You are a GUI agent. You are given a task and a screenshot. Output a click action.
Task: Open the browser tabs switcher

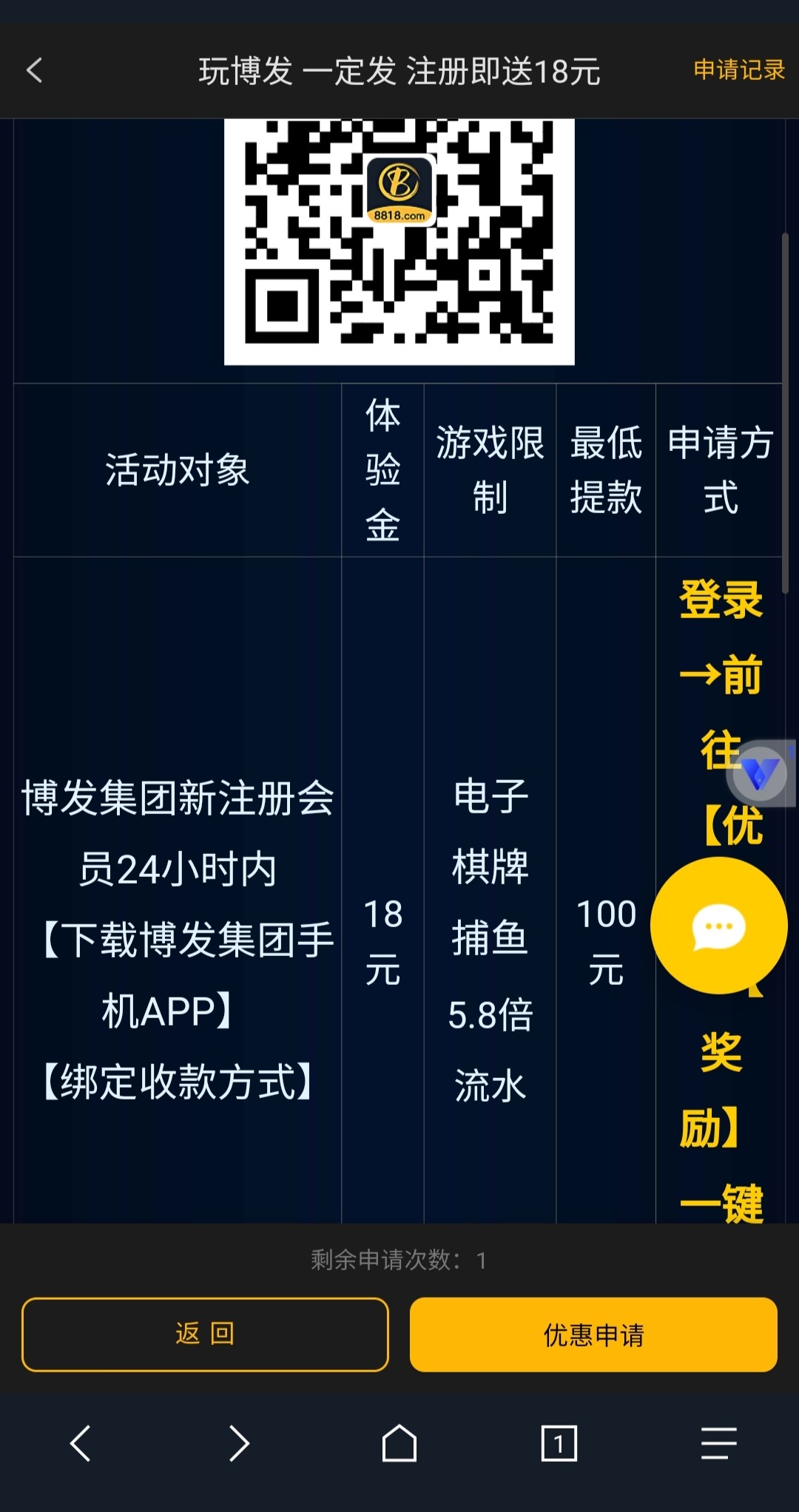pyautogui.click(x=559, y=1443)
